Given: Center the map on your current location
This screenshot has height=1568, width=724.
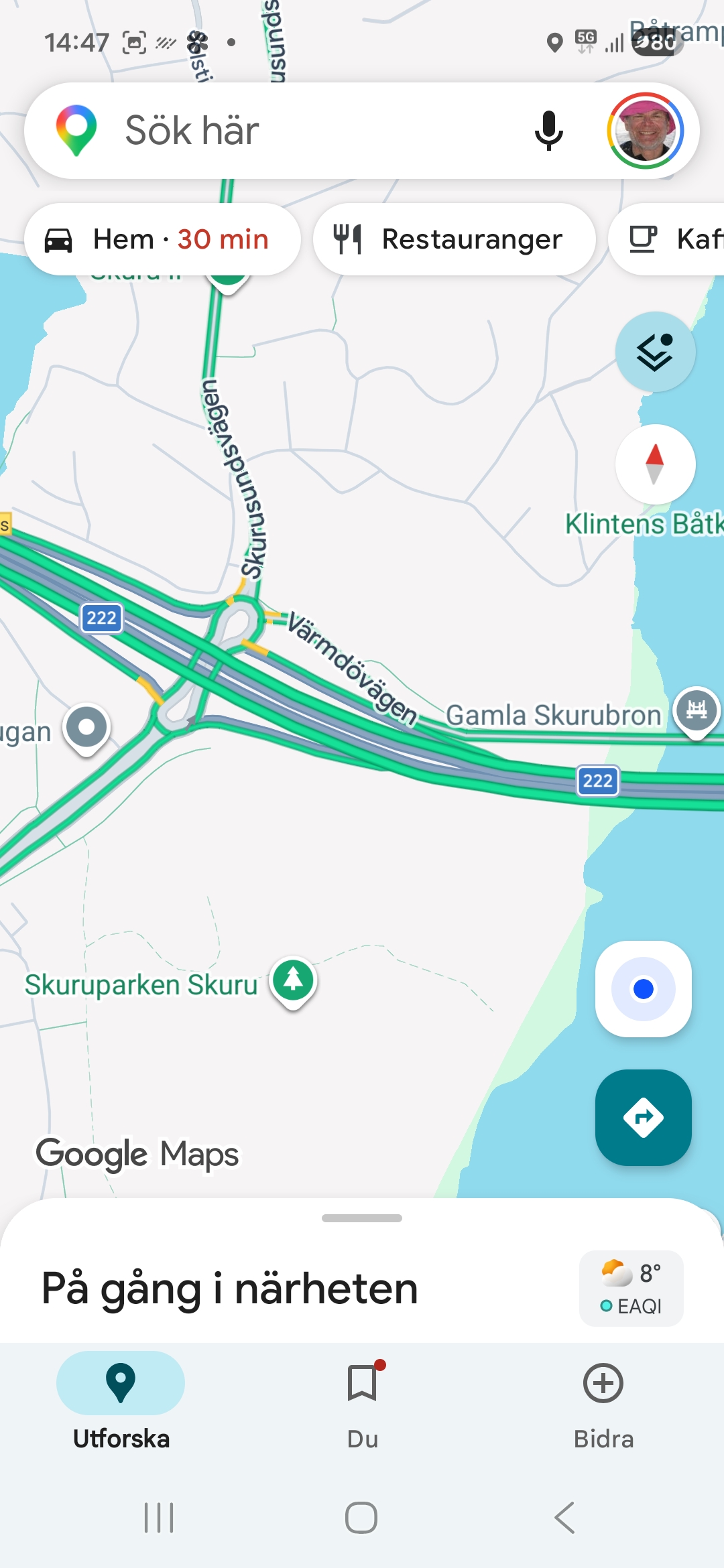Looking at the screenshot, I should pyautogui.click(x=643, y=988).
